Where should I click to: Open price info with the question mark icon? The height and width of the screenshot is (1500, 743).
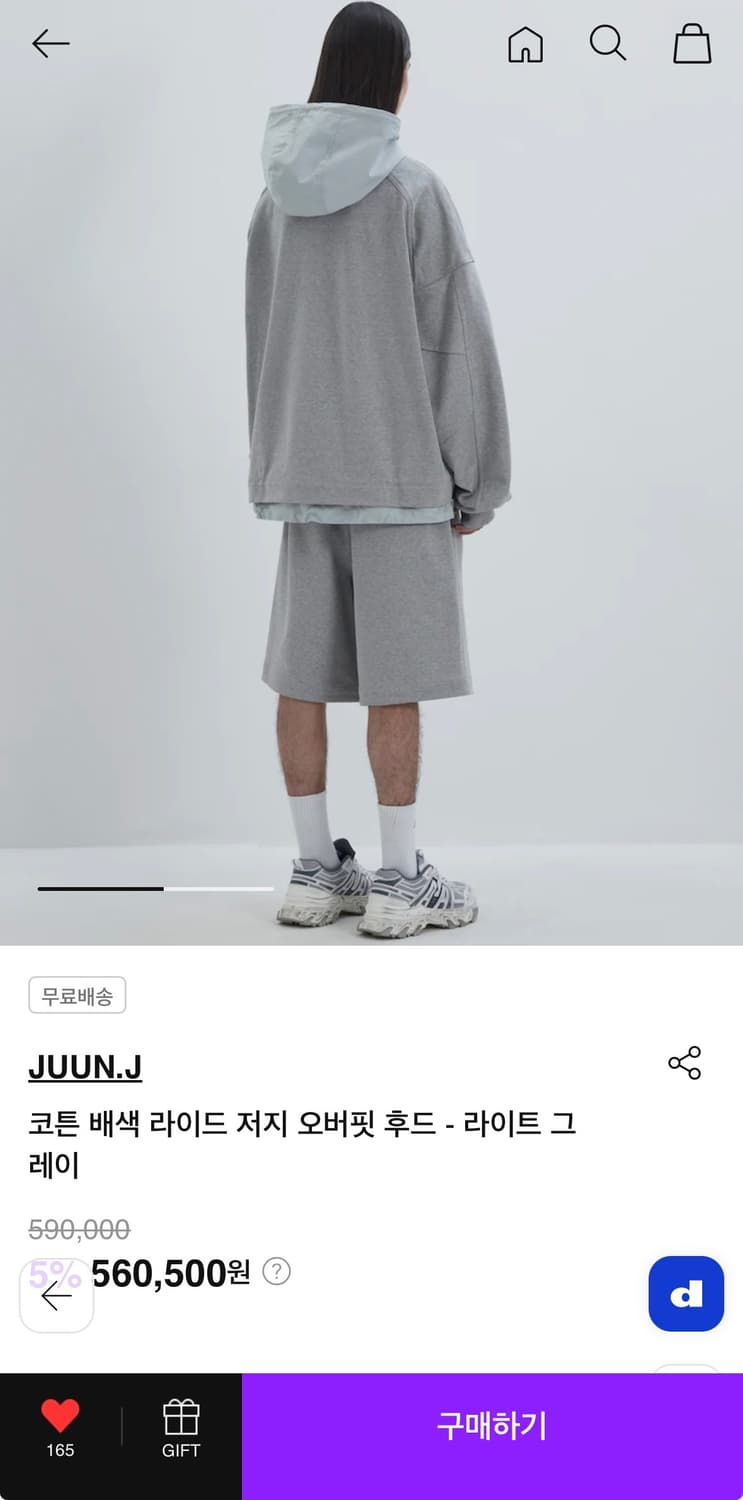click(x=276, y=1272)
